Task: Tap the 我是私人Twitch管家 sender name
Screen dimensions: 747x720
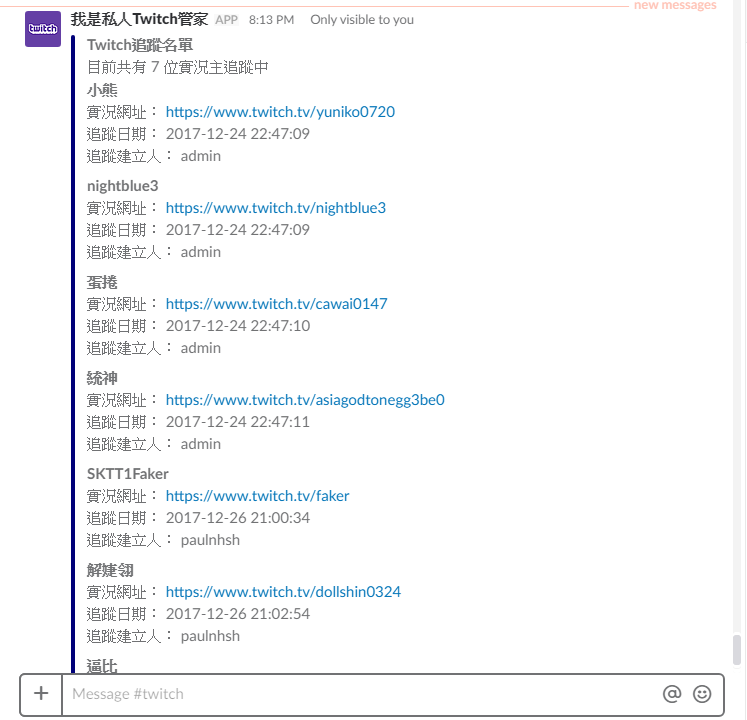Action: tap(139, 19)
